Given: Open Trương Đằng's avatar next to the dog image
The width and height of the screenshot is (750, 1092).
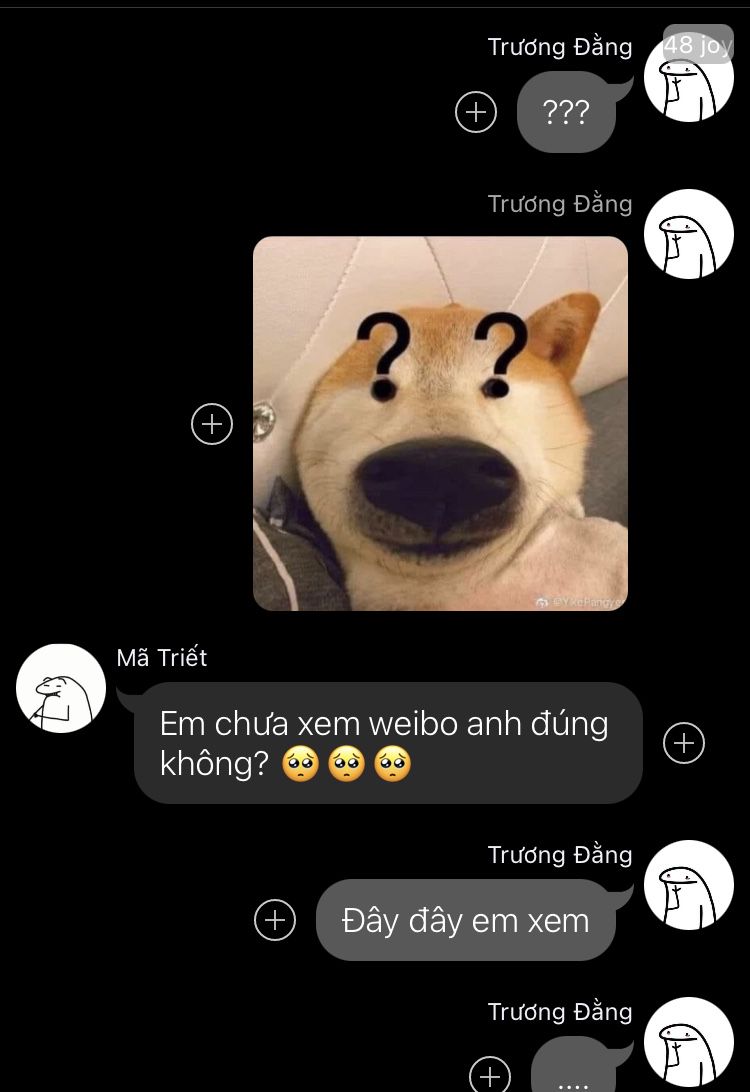Looking at the screenshot, I should [689, 234].
